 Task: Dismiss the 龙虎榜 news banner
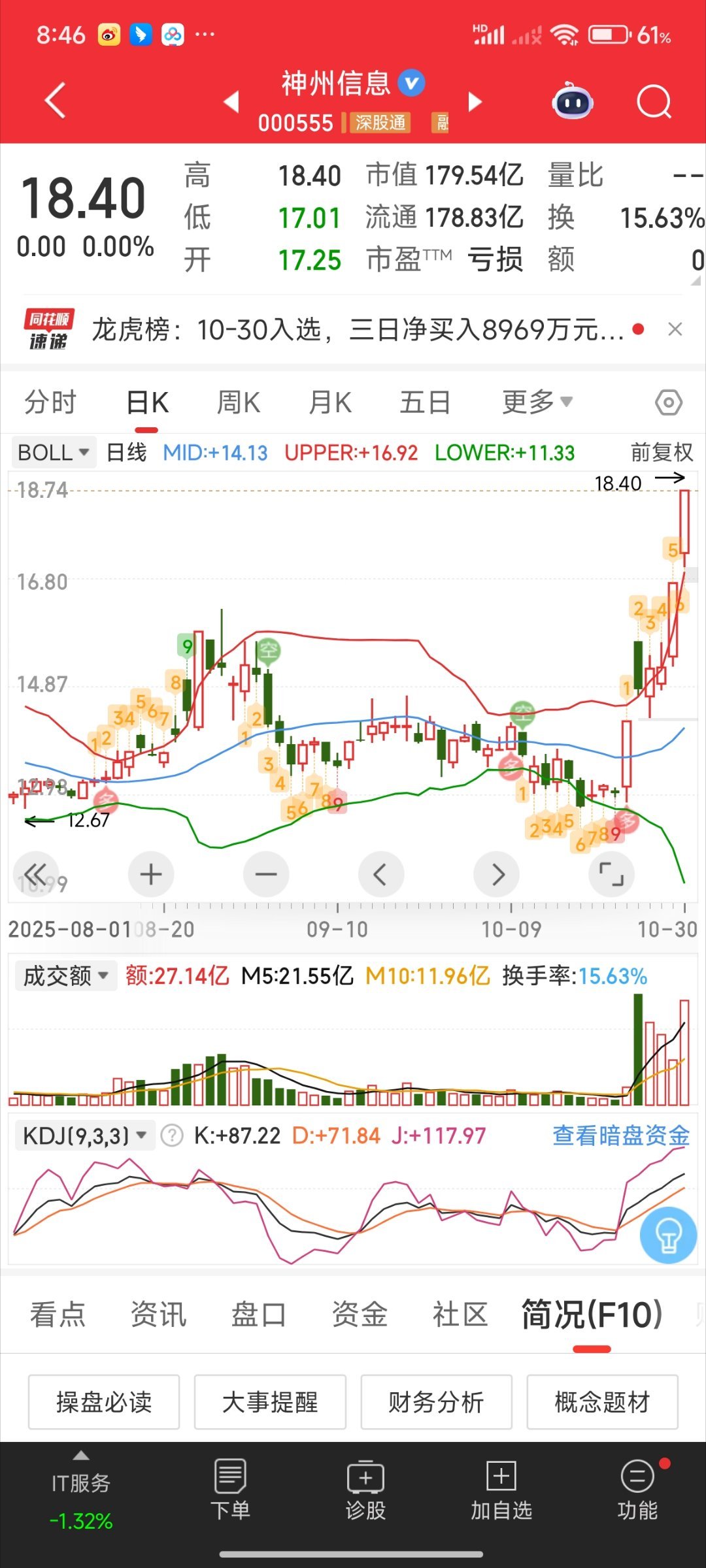point(675,329)
